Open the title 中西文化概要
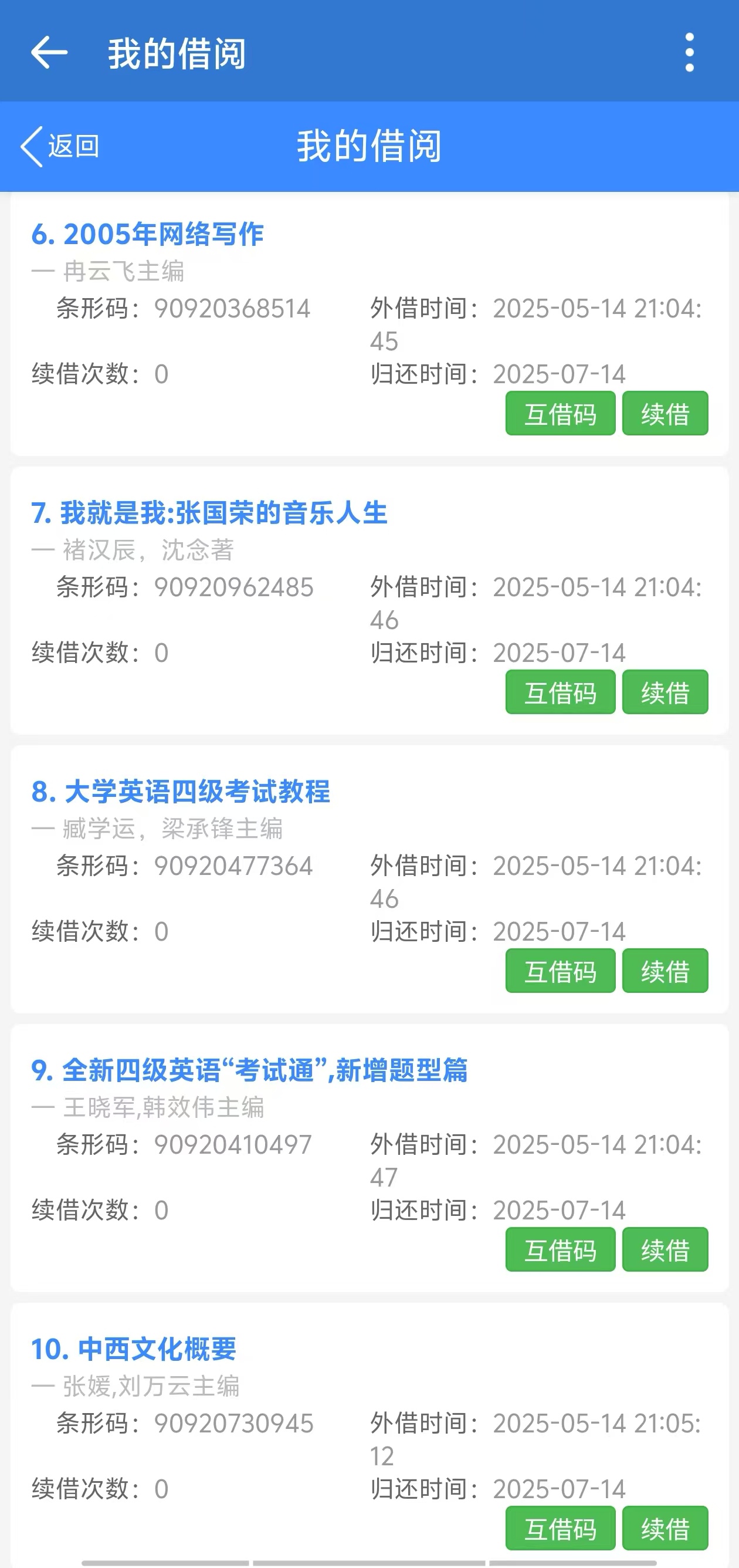739x1568 pixels. pyautogui.click(x=134, y=1350)
